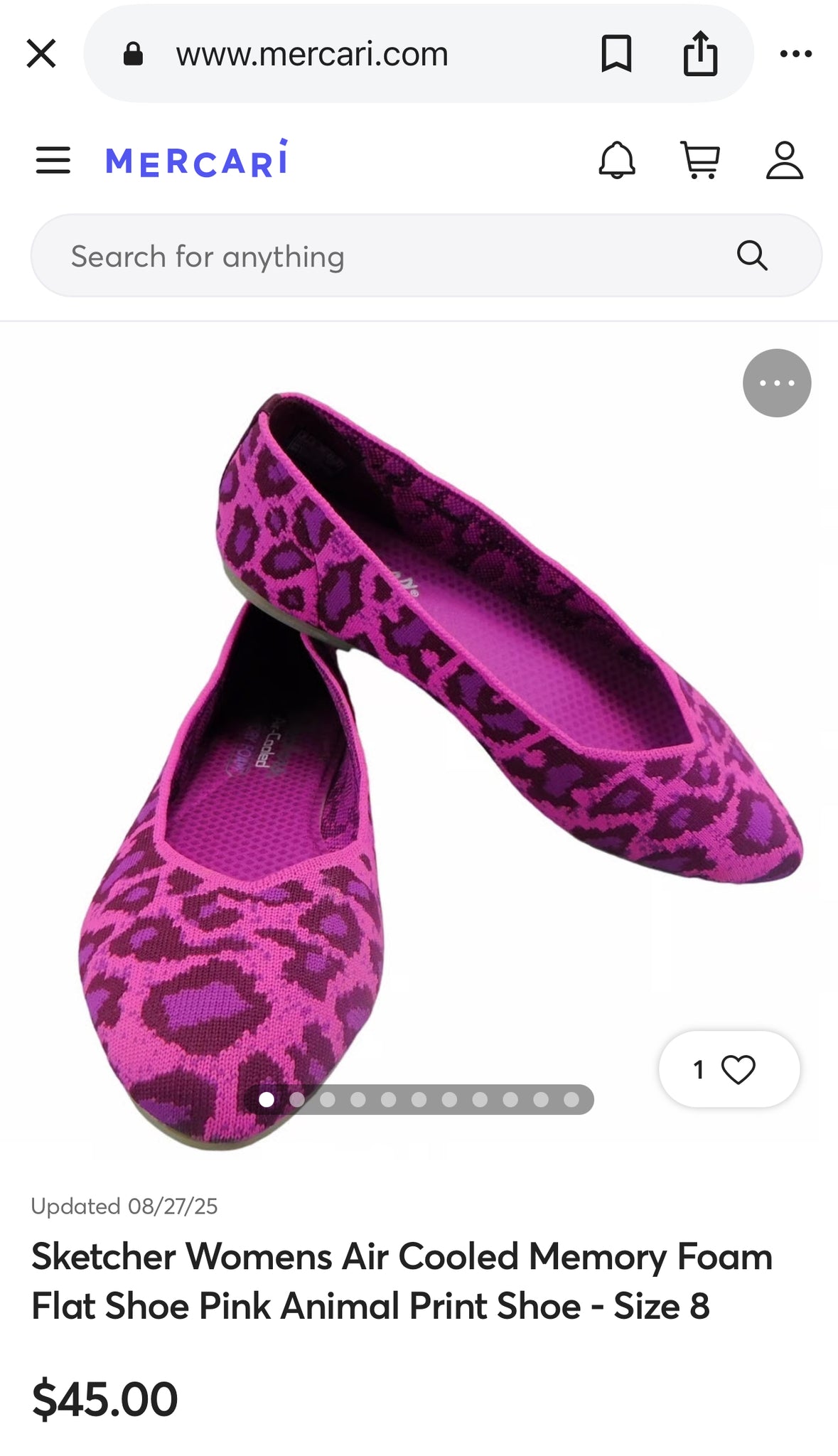The height and width of the screenshot is (1456, 838).
Task: Open the notifications bell
Action: 616,160
